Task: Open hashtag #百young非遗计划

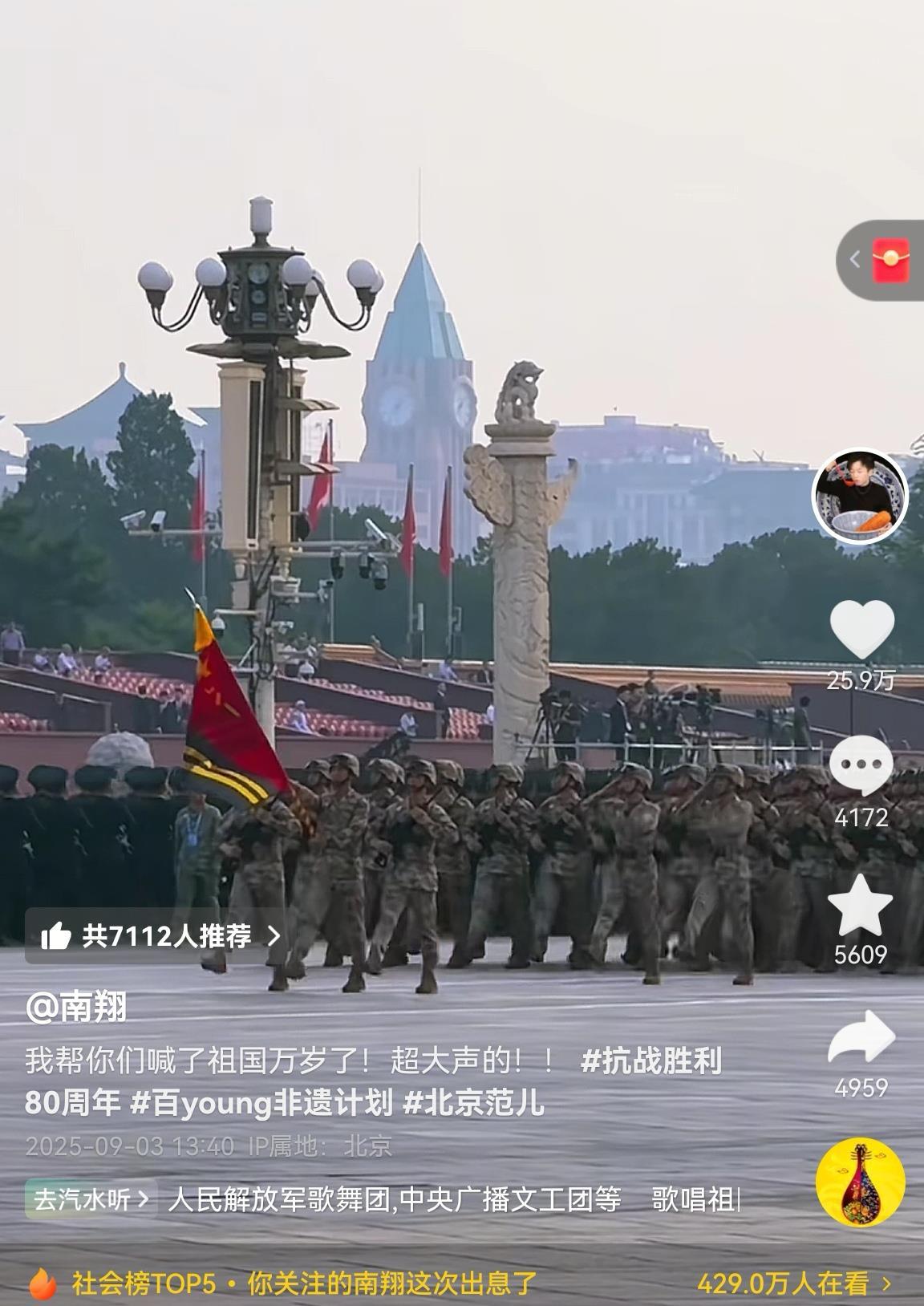Action: point(261,1103)
